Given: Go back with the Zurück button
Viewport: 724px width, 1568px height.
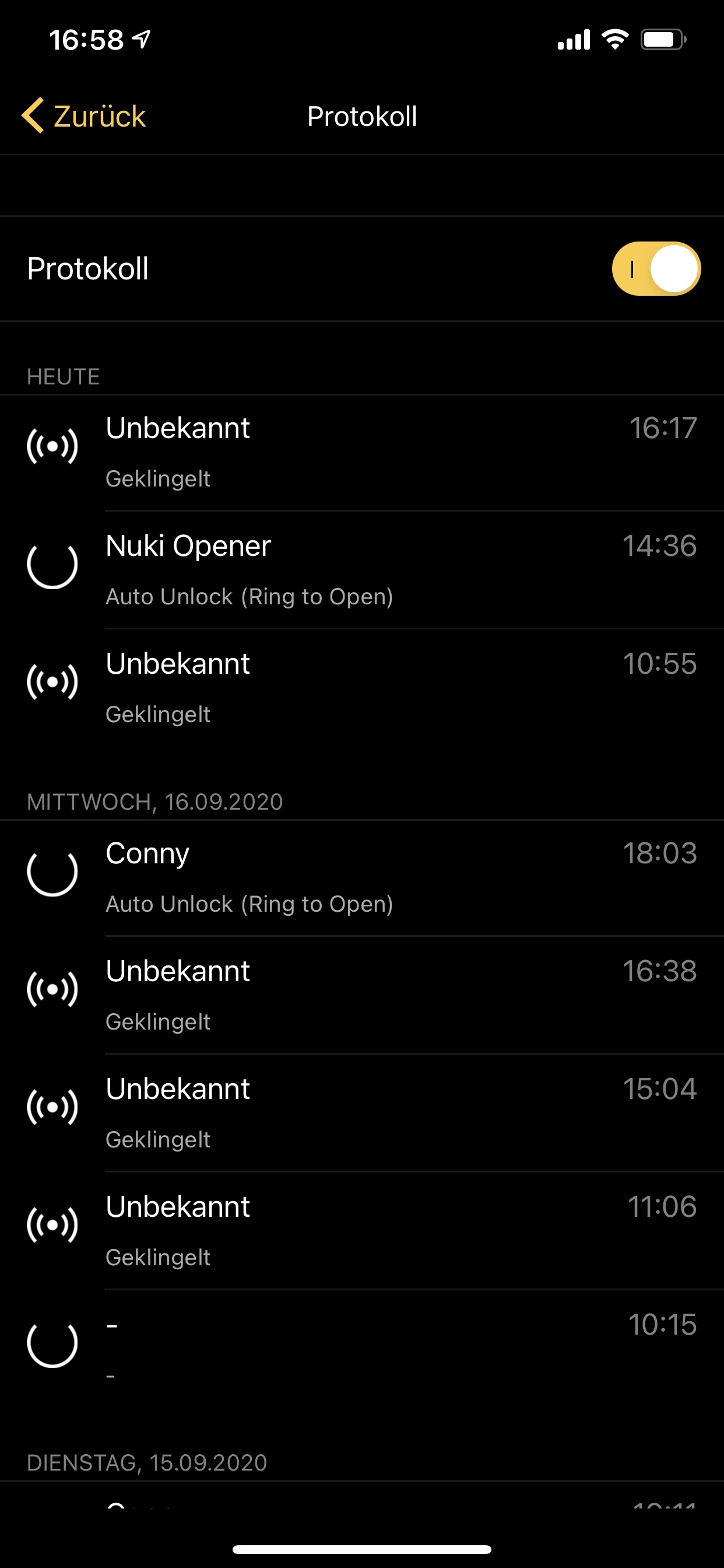Looking at the screenshot, I should [x=84, y=116].
